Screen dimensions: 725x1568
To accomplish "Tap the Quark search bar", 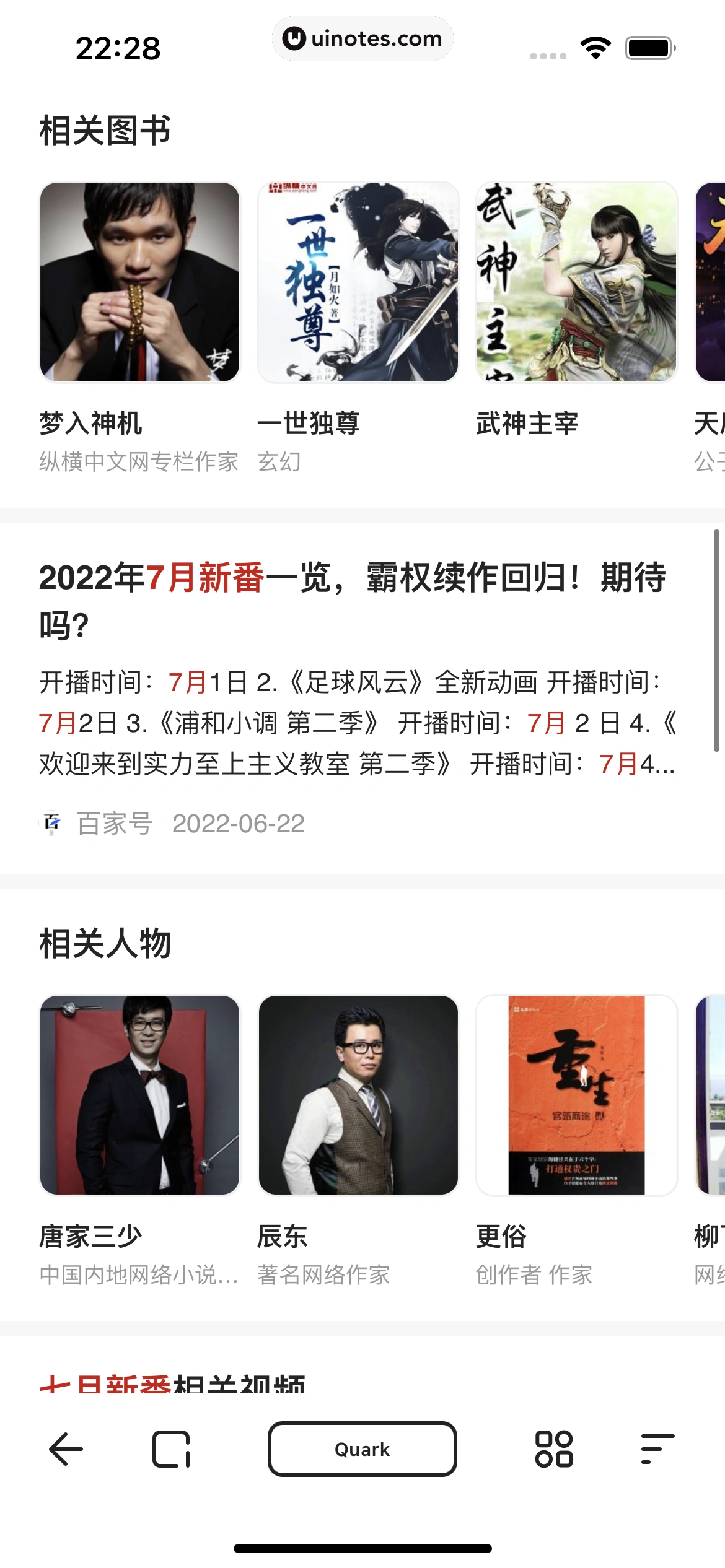I will [x=362, y=1449].
